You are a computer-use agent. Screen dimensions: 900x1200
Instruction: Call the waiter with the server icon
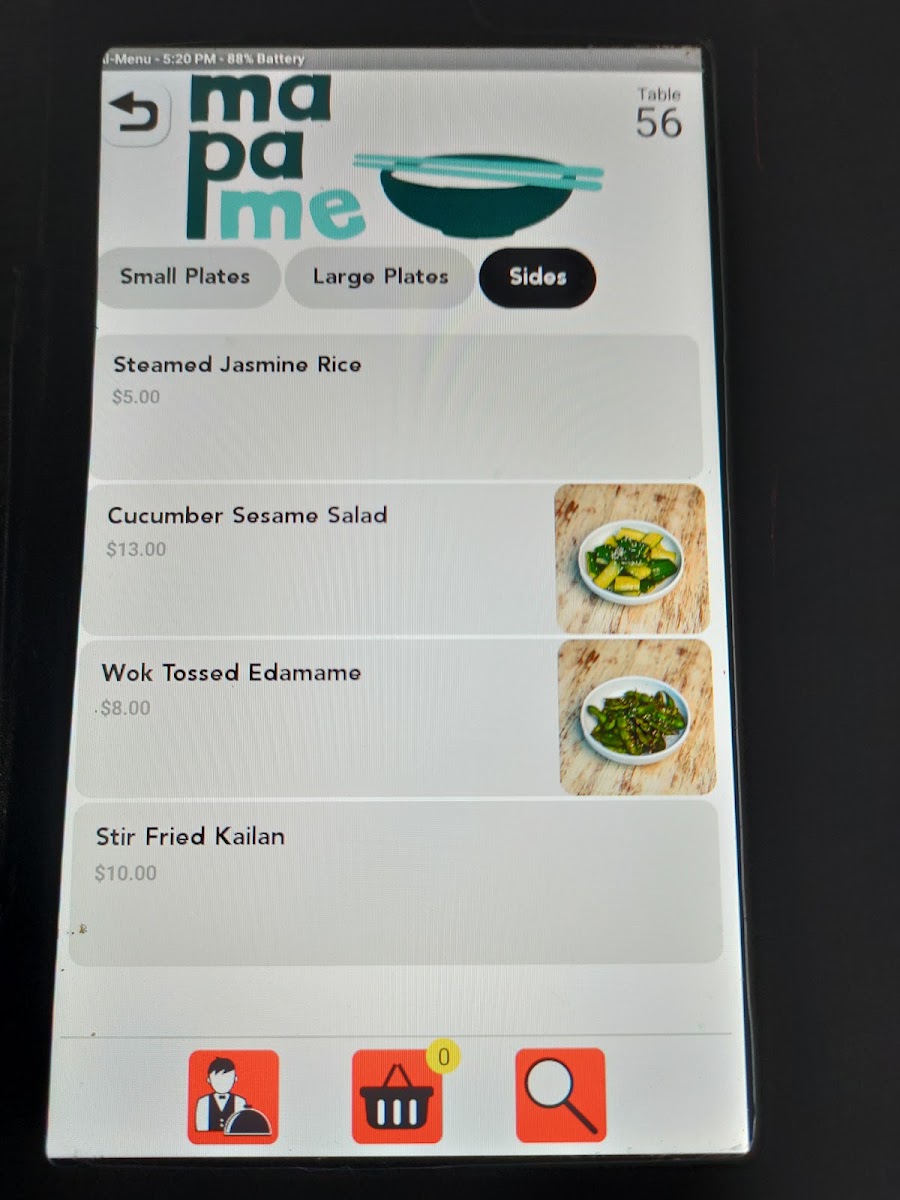pos(234,1096)
